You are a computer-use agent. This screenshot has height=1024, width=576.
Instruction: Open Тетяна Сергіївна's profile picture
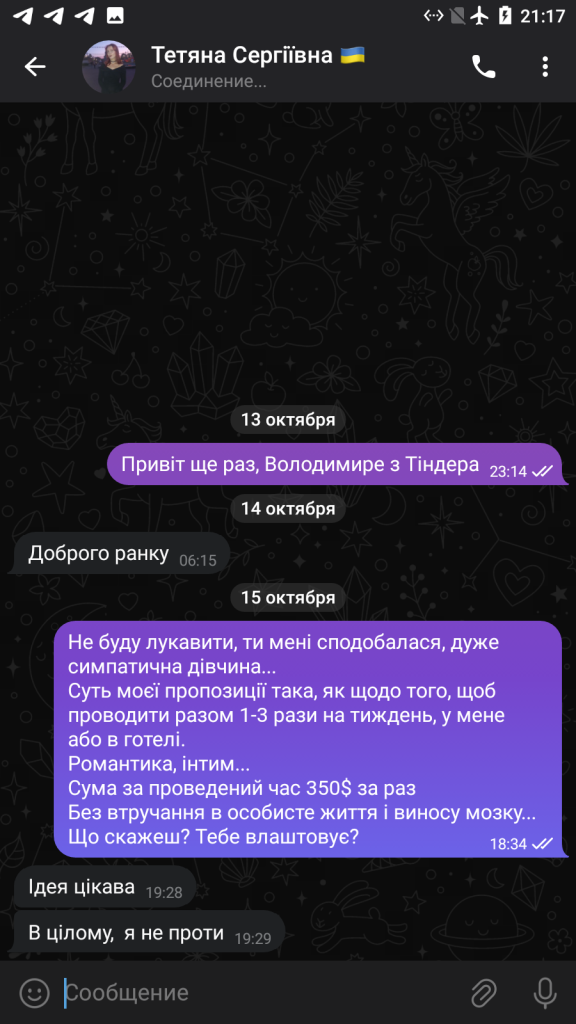[108, 67]
